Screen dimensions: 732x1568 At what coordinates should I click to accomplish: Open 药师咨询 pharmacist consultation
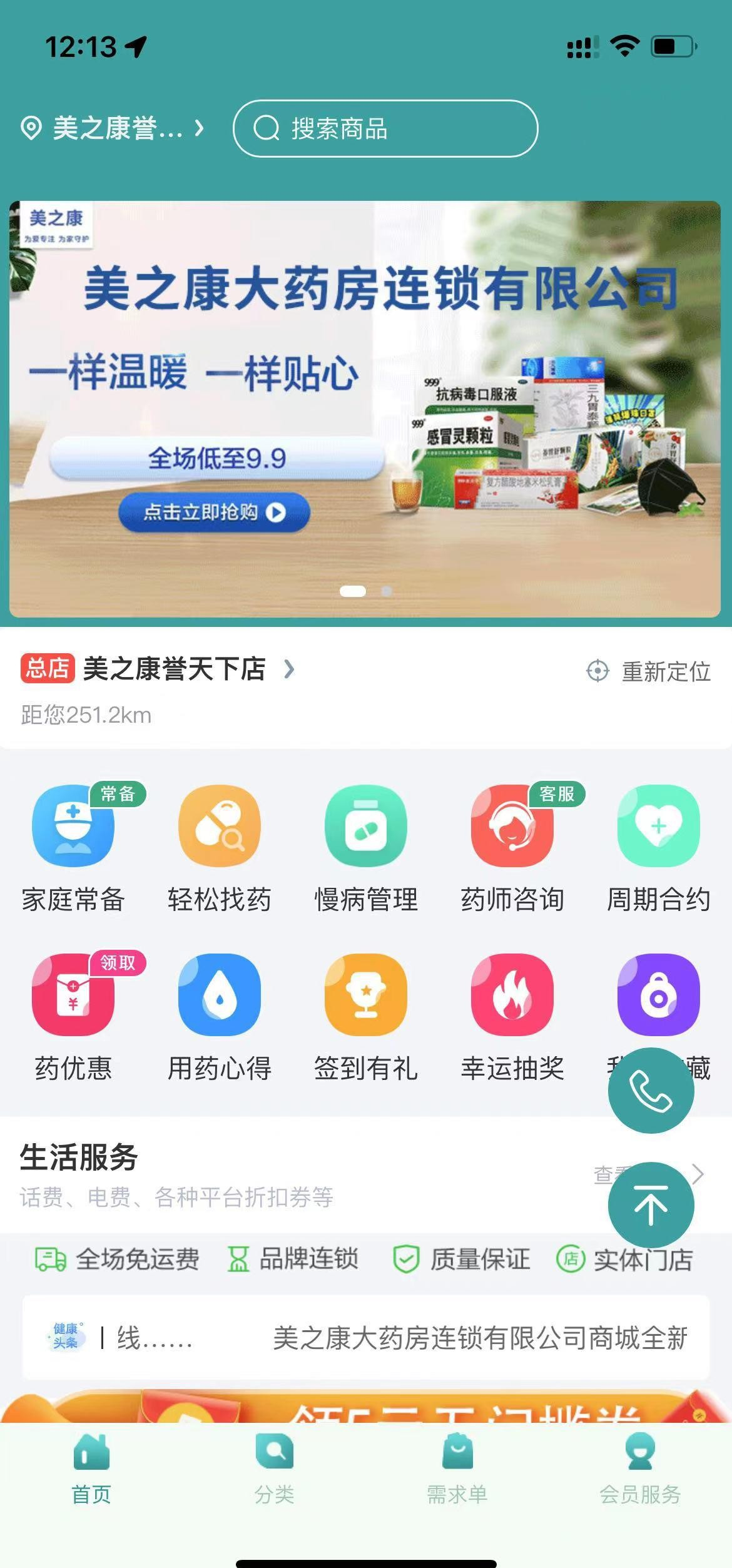[x=512, y=848]
